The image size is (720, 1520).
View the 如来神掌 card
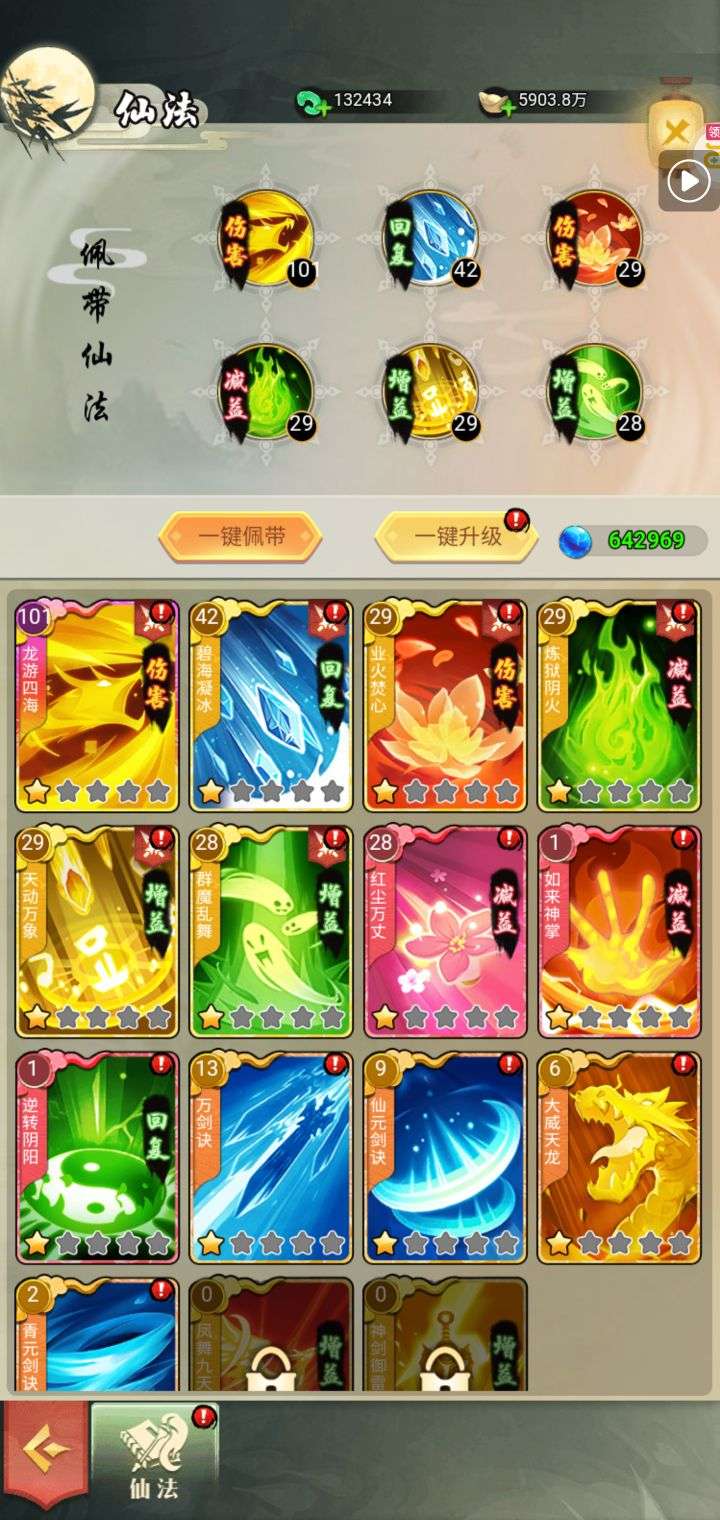tap(619, 932)
